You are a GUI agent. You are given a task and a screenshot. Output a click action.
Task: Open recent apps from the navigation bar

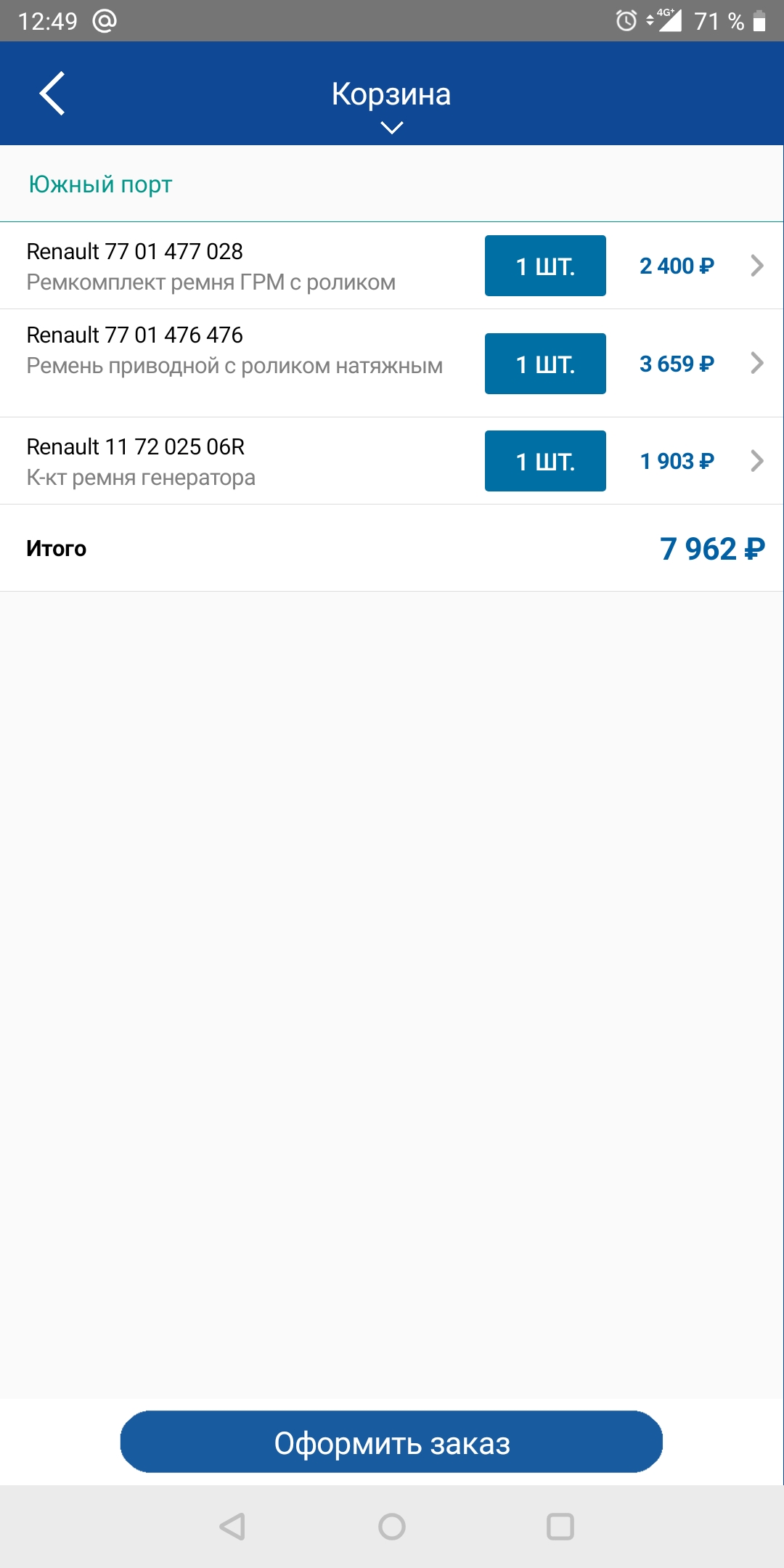560,1527
